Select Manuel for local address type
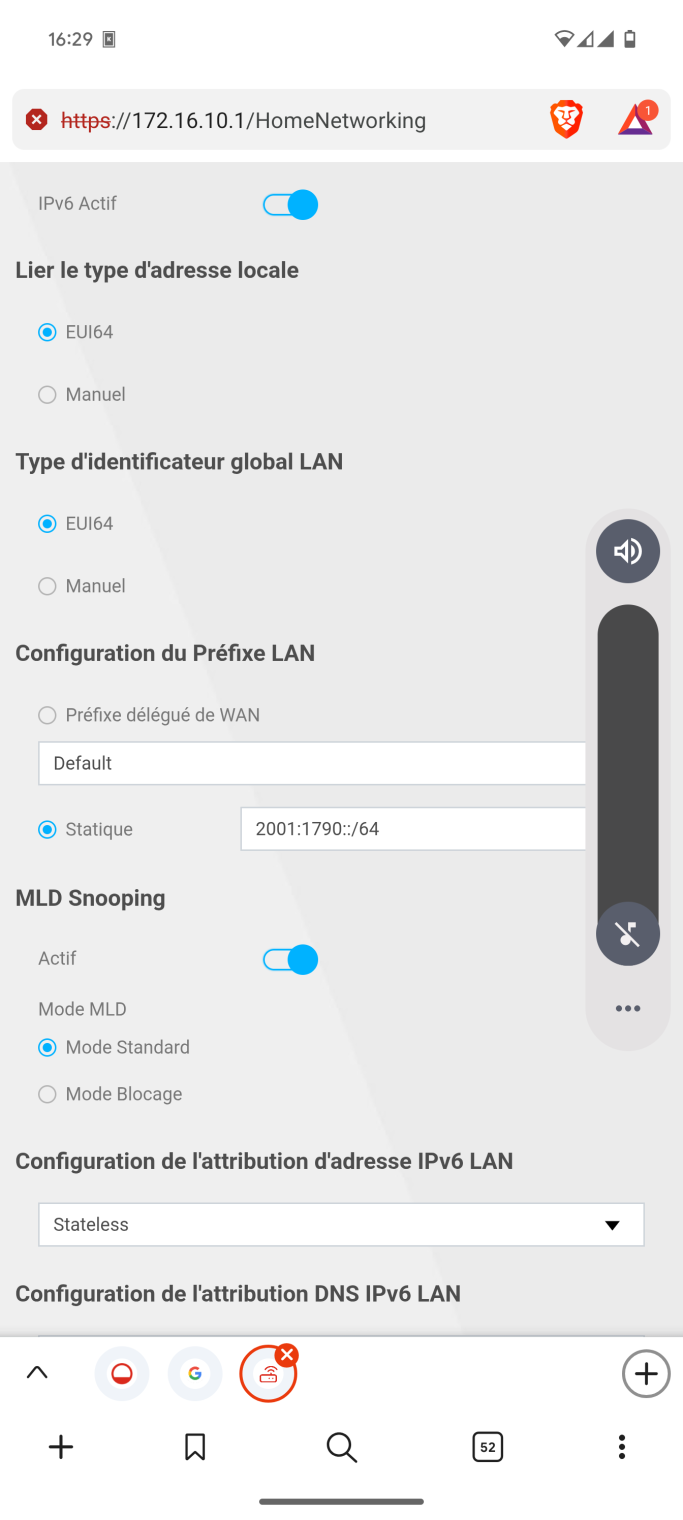The image size is (683, 1520). (47, 395)
